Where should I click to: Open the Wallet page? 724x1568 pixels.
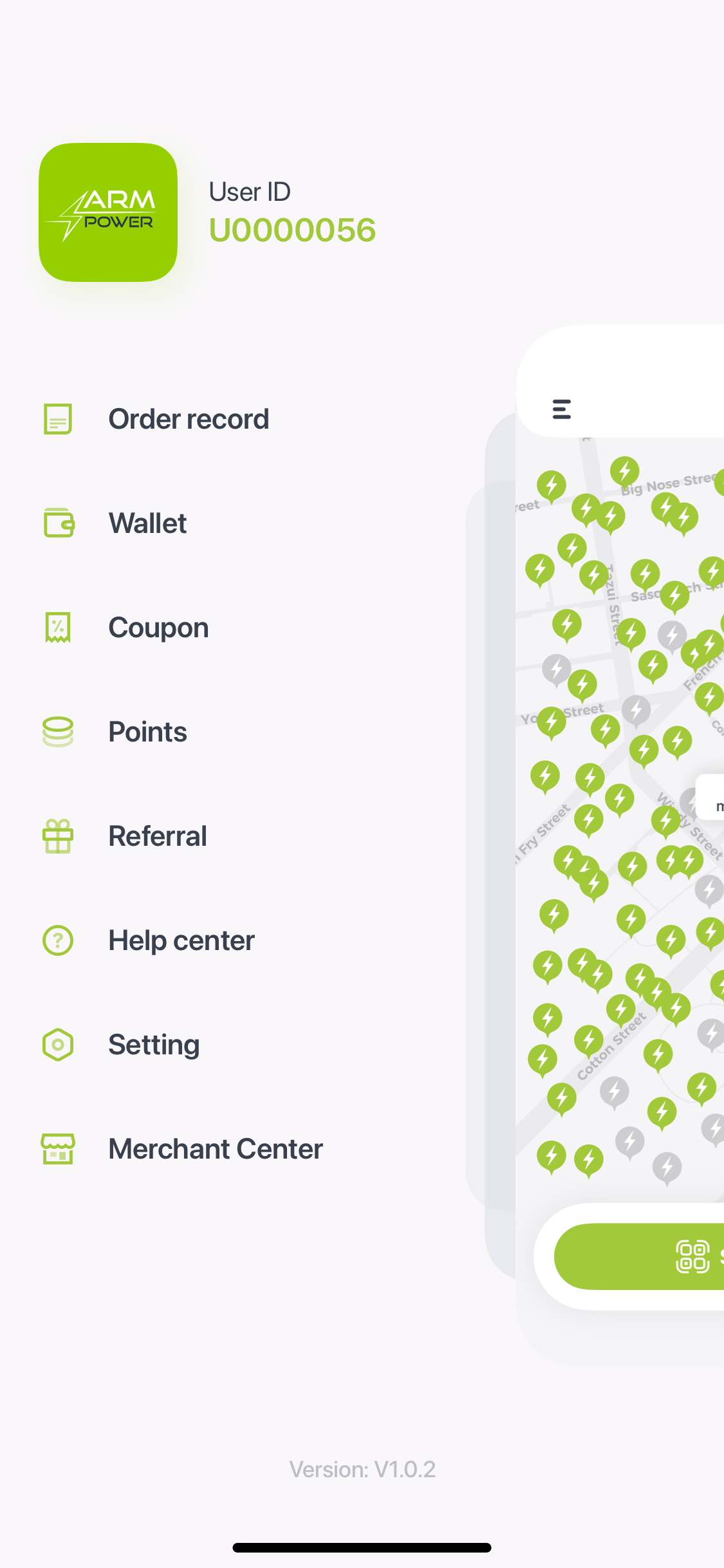[x=147, y=523]
